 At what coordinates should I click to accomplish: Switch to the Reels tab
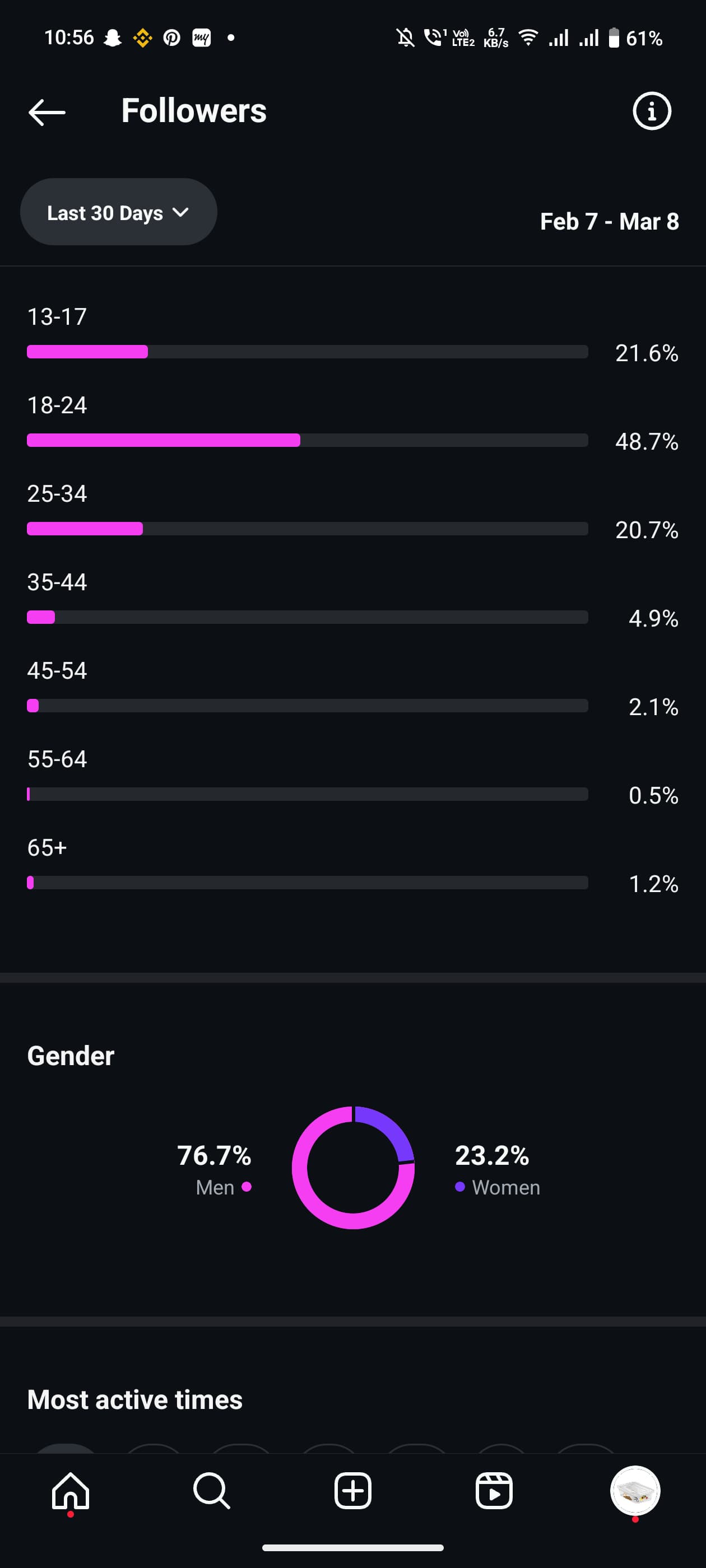click(494, 1491)
